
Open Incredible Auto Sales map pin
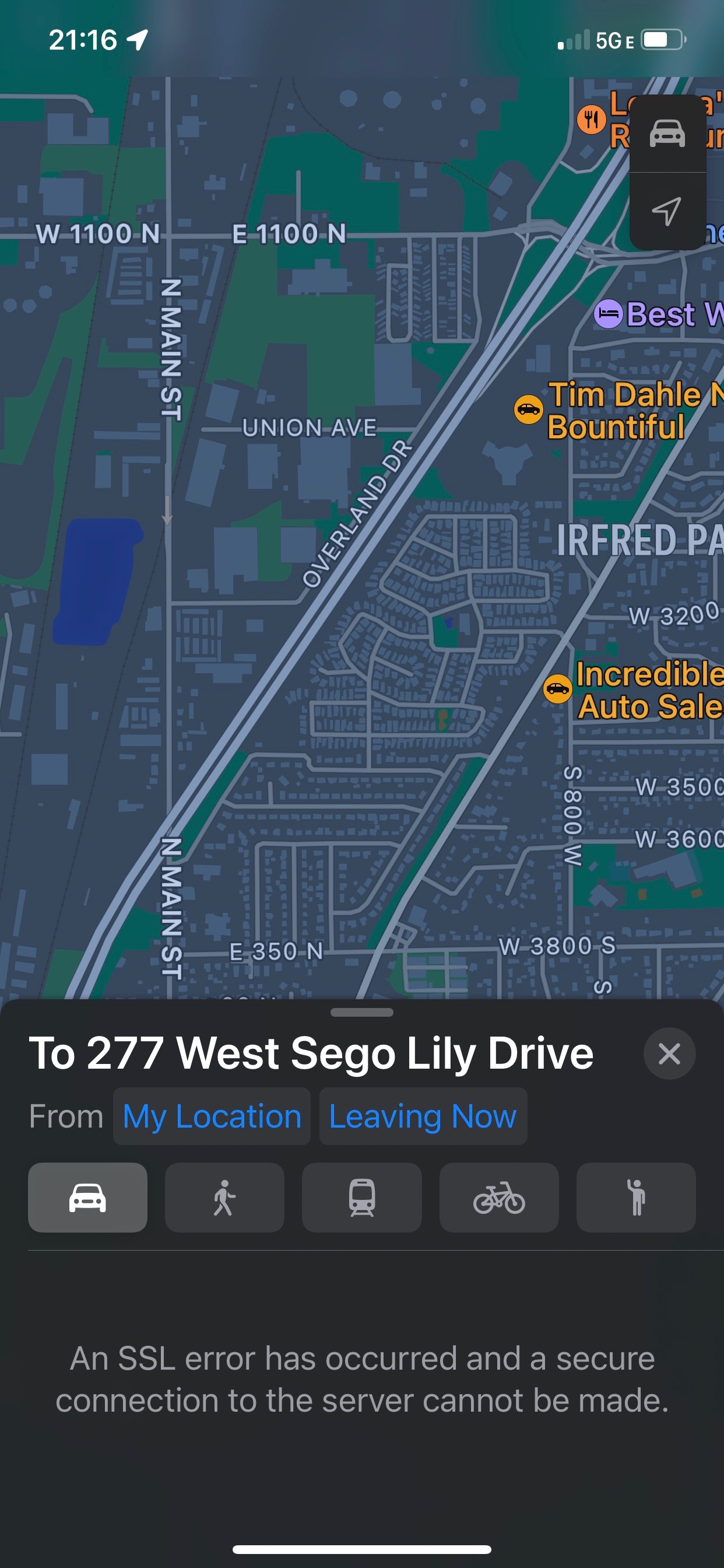pyautogui.click(x=557, y=689)
